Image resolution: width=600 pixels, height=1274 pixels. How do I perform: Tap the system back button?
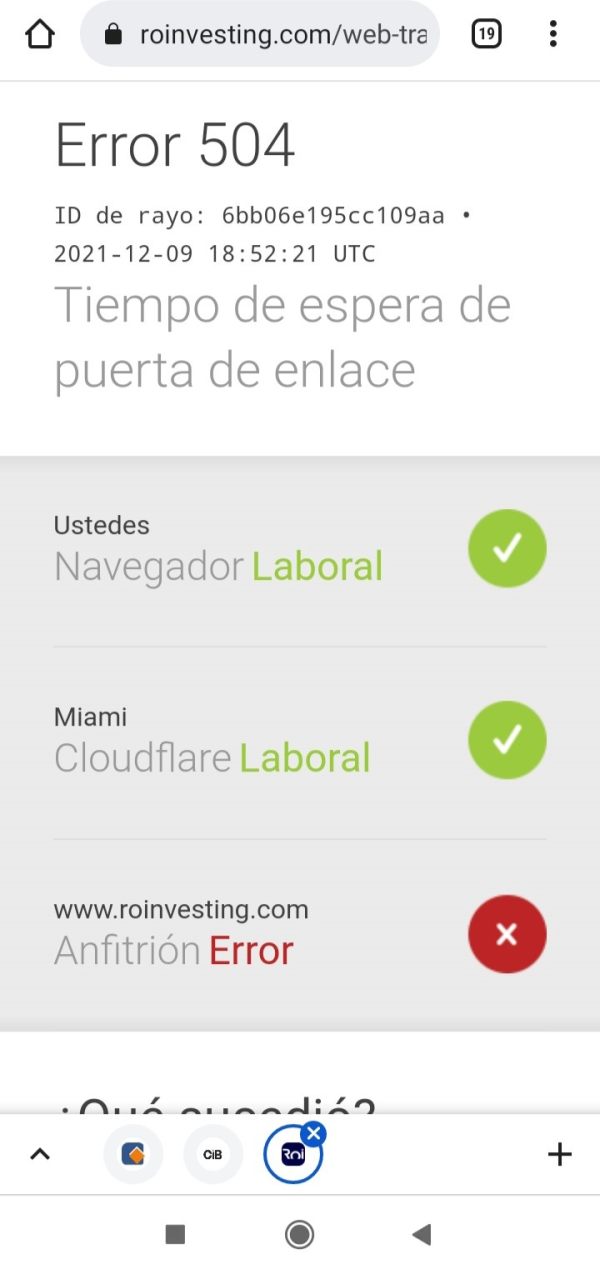[421, 1235]
